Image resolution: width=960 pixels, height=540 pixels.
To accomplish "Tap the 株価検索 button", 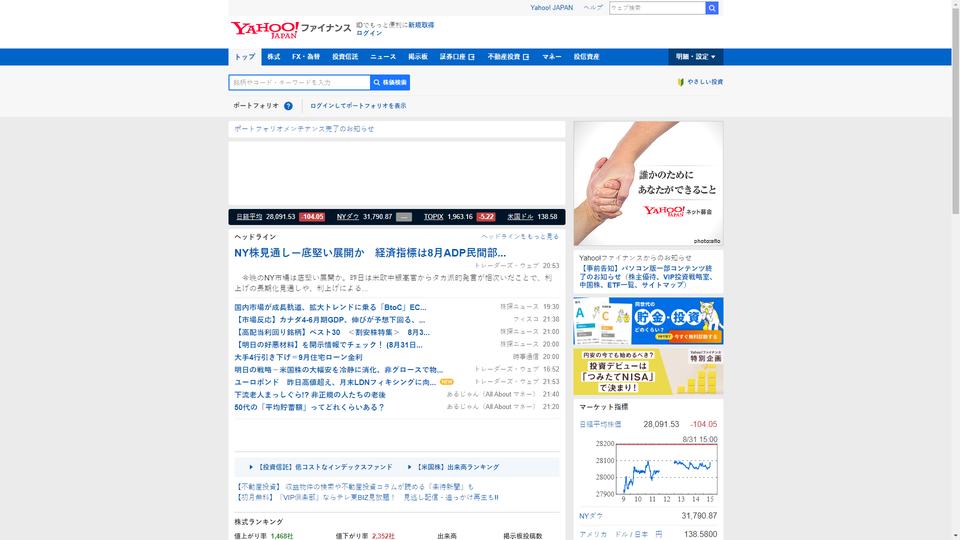I will click(x=390, y=82).
